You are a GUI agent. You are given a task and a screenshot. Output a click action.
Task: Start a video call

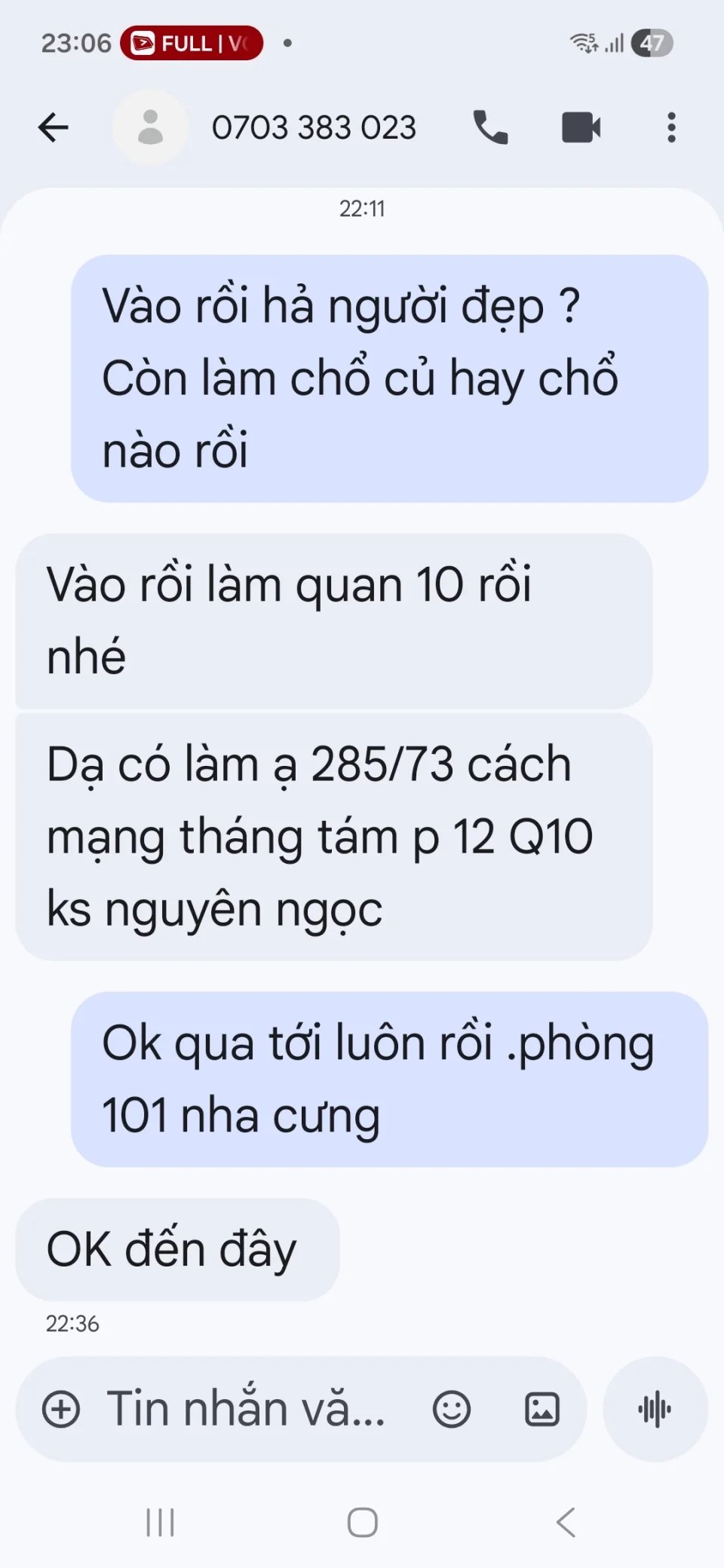point(581,127)
